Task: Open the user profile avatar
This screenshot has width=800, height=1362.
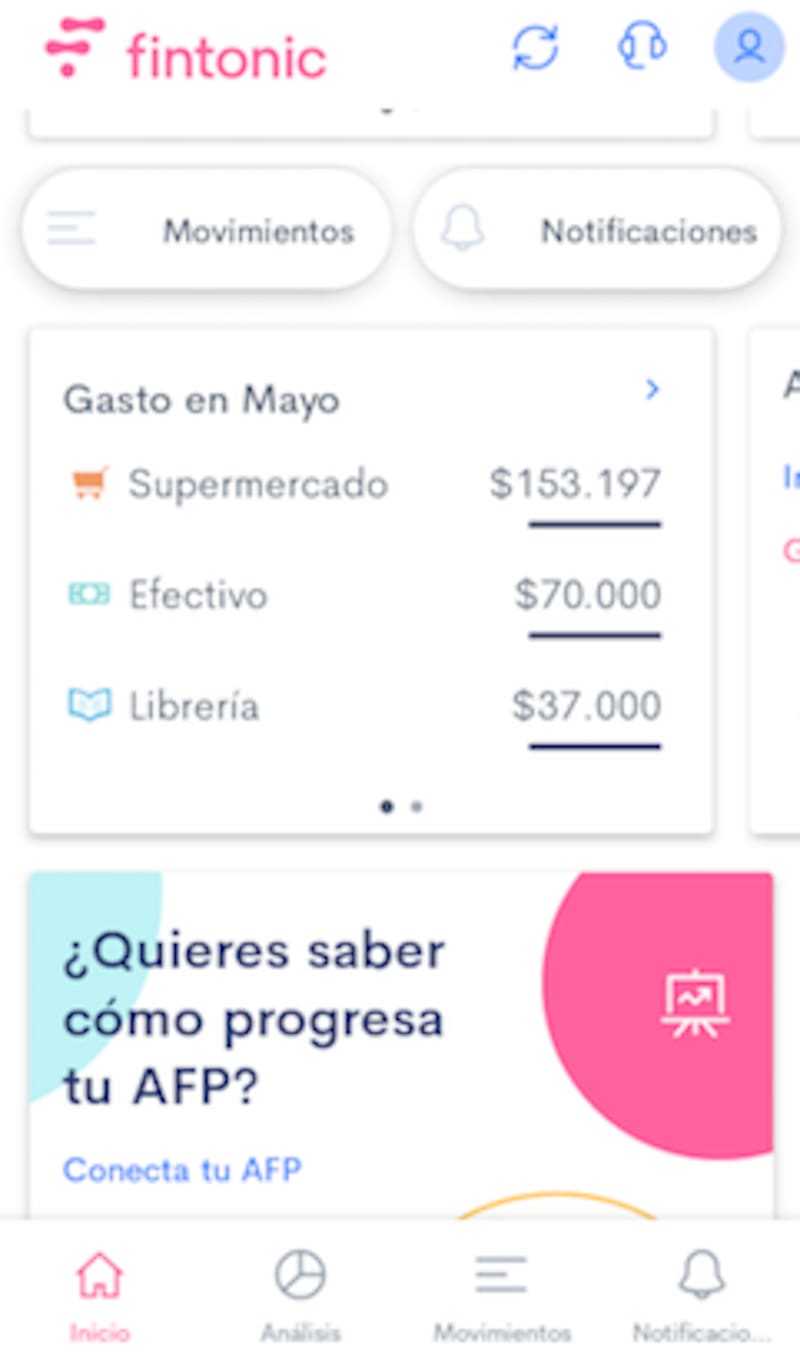Action: [x=749, y=47]
